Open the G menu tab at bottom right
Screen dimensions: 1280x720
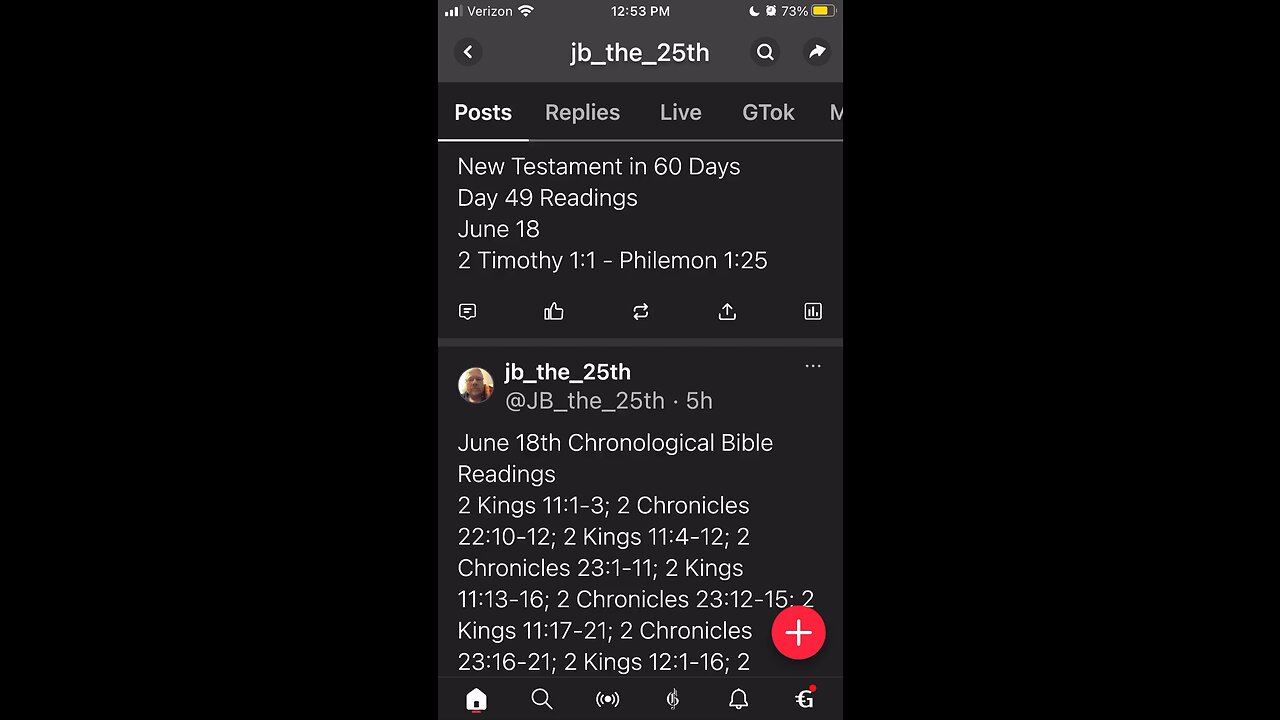[804, 700]
